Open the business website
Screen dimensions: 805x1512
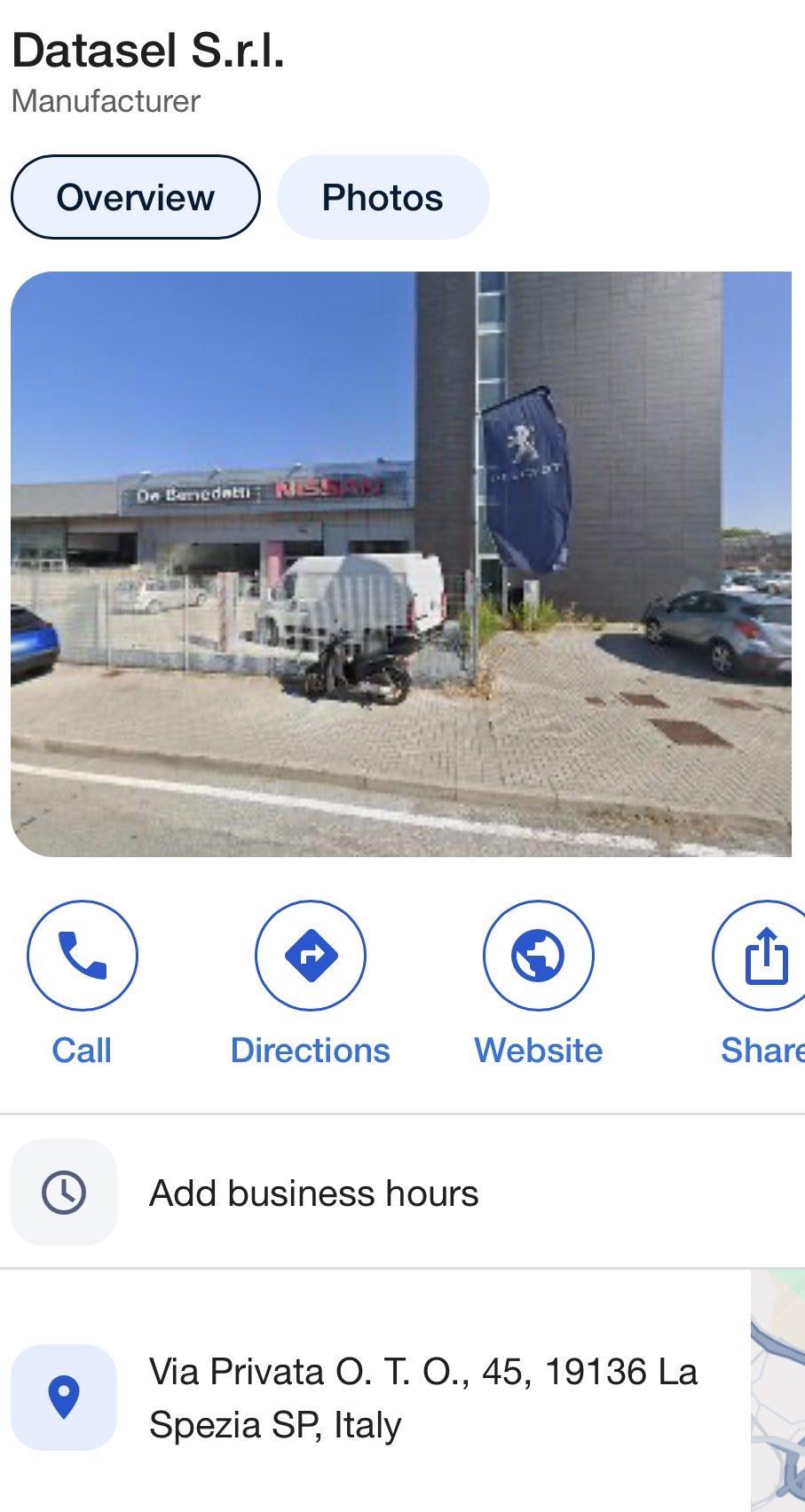point(538,984)
